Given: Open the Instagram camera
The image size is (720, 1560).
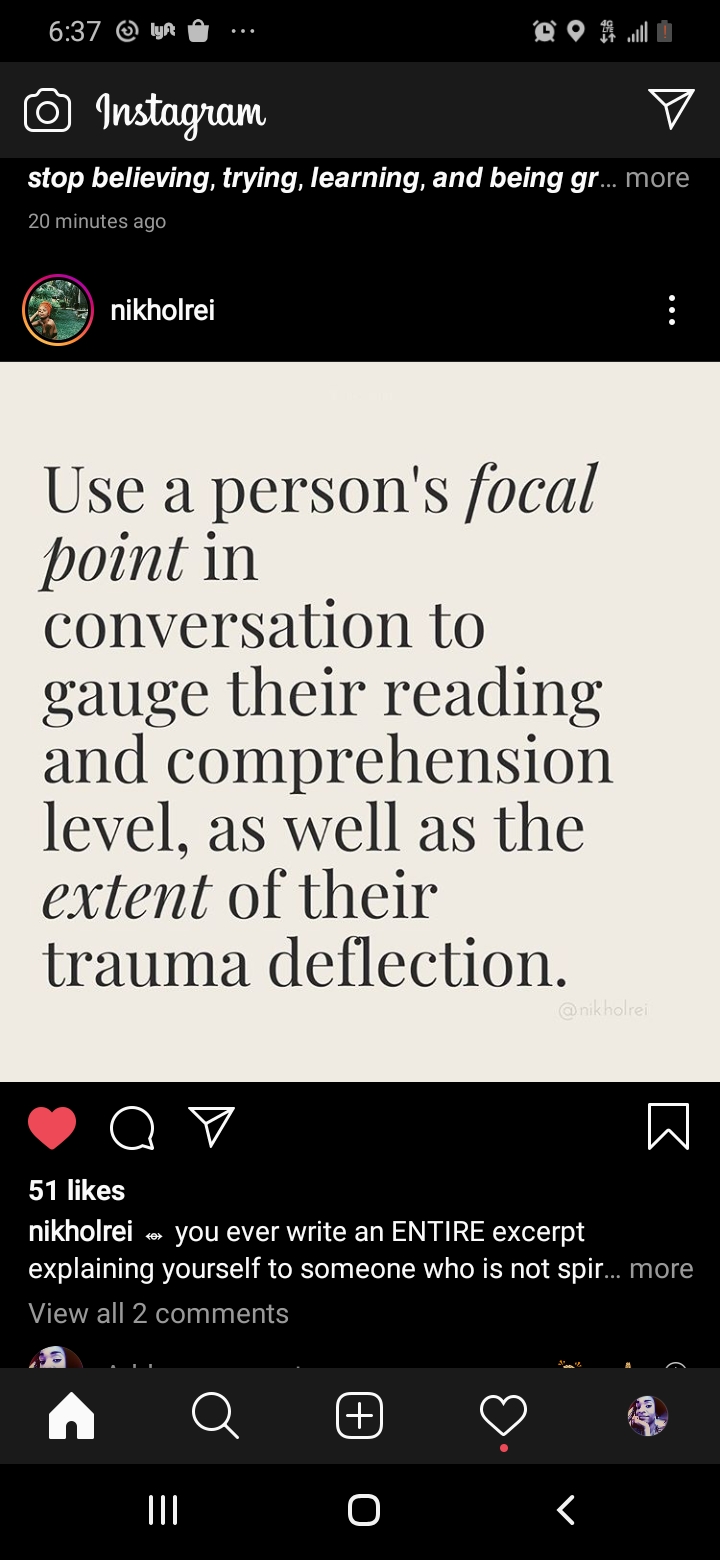Looking at the screenshot, I should click(x=47, y=110).
